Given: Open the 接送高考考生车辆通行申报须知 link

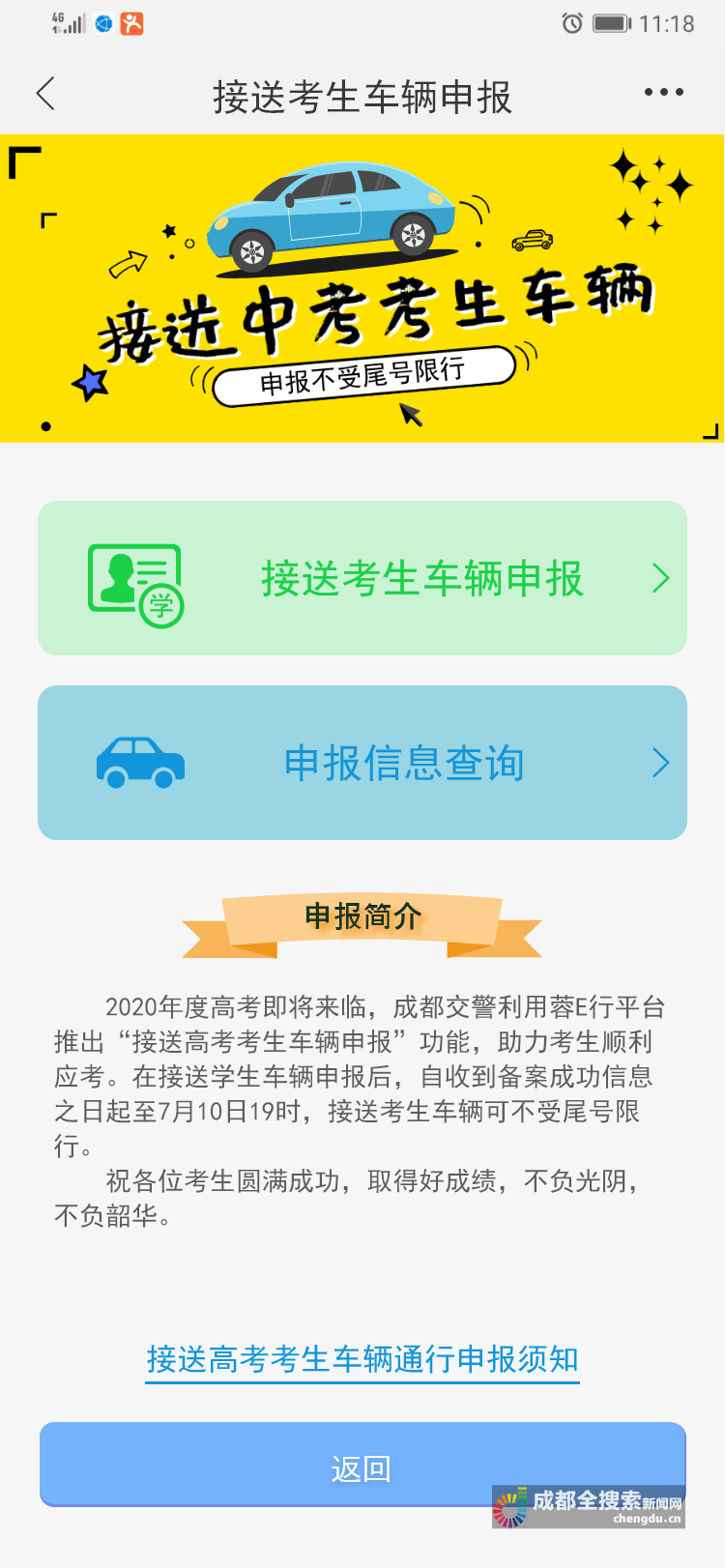Looking at the screenshot, I should (x=362, y=1359).
